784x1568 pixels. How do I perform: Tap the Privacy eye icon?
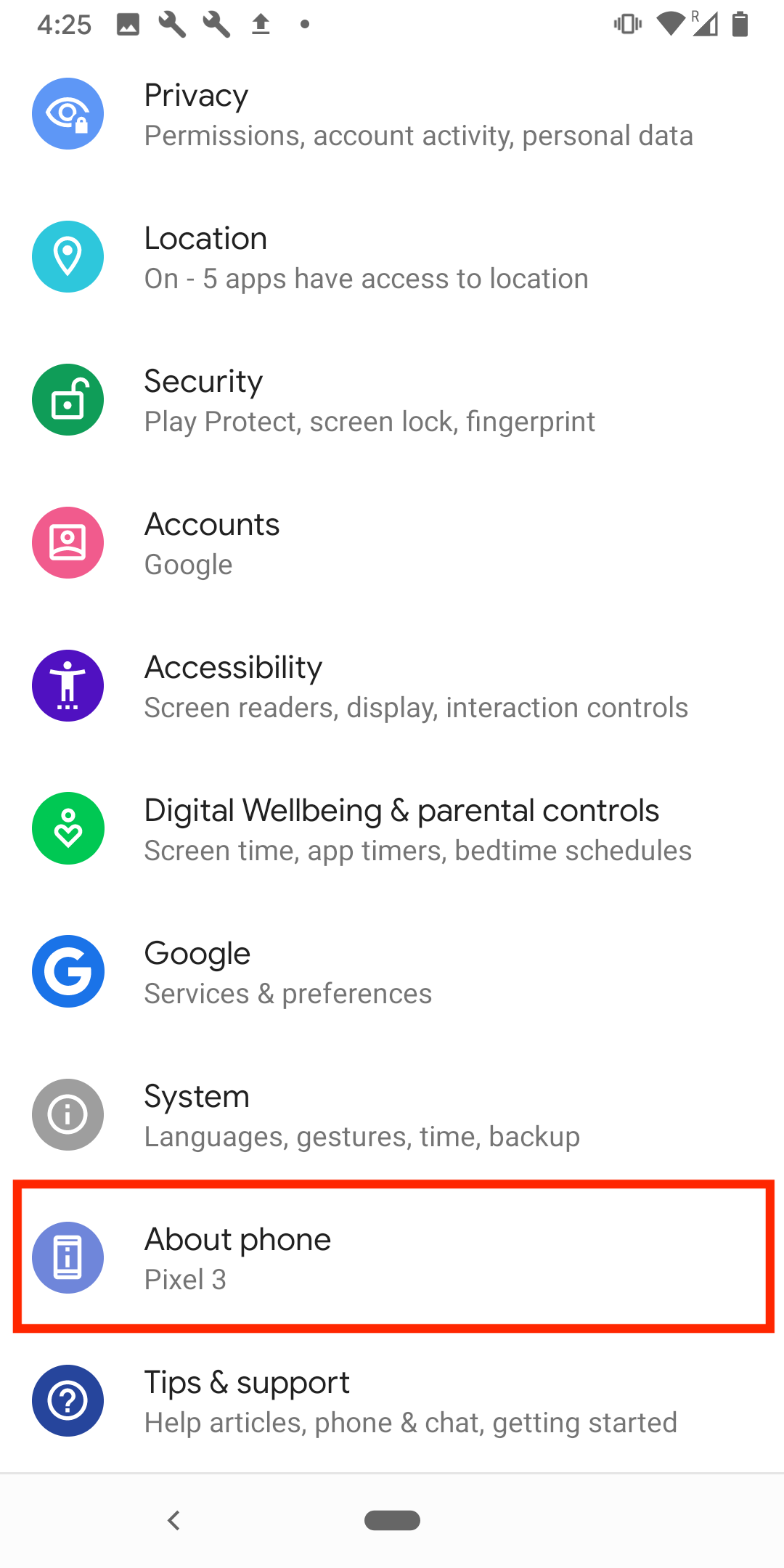tap(68, 114)
